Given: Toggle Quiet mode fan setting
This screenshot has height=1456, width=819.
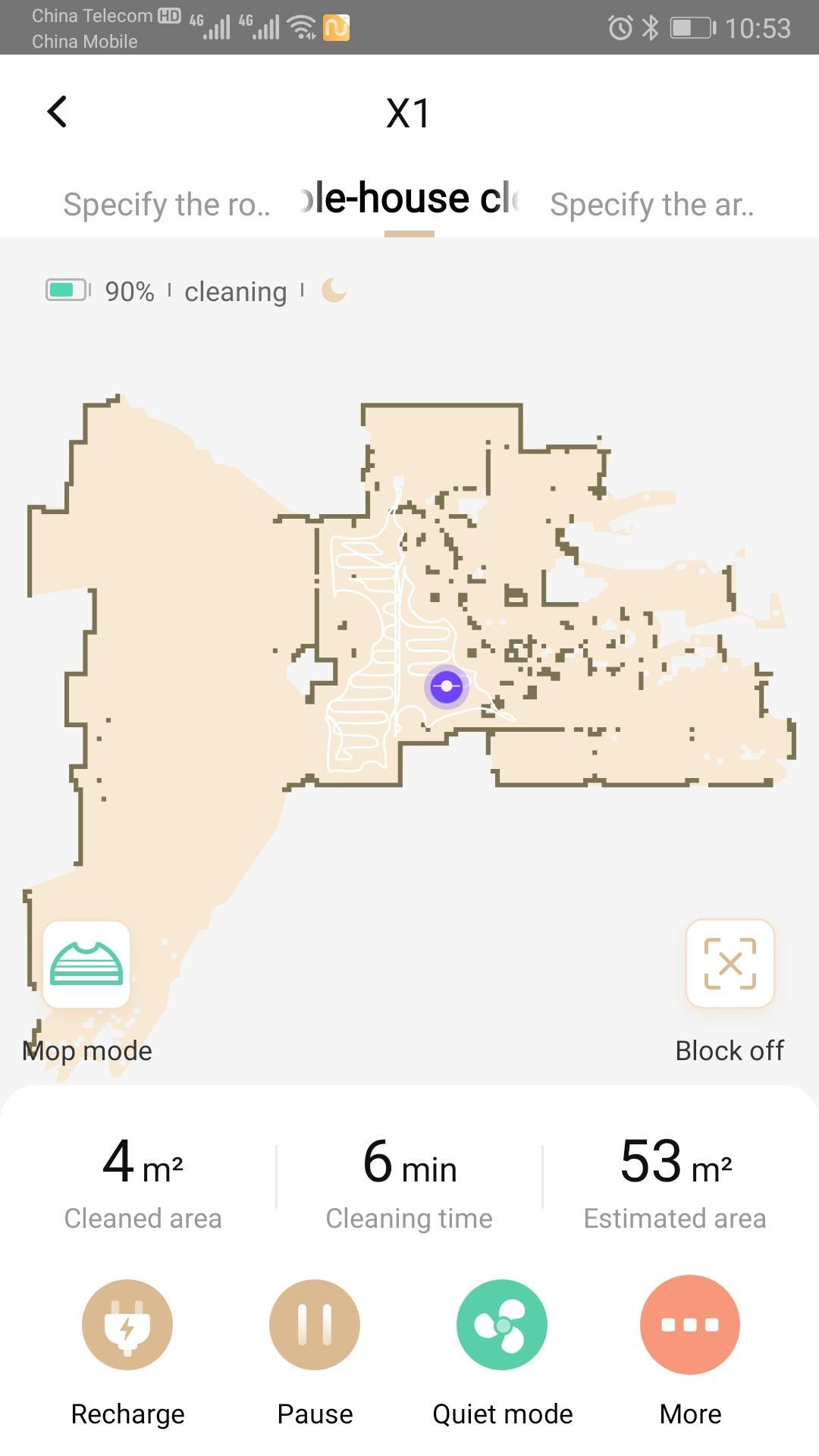Looking at the screenshot, I should pyautogui.click(x=502, y=1324).
